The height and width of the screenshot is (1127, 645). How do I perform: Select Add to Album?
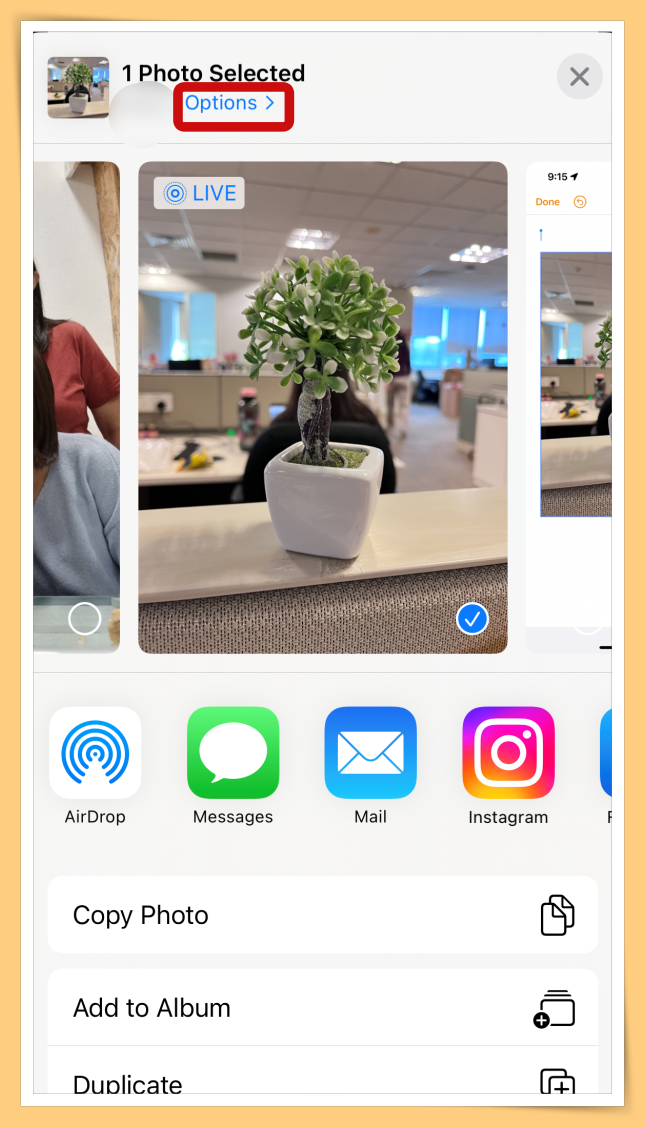pos(322,1008)
